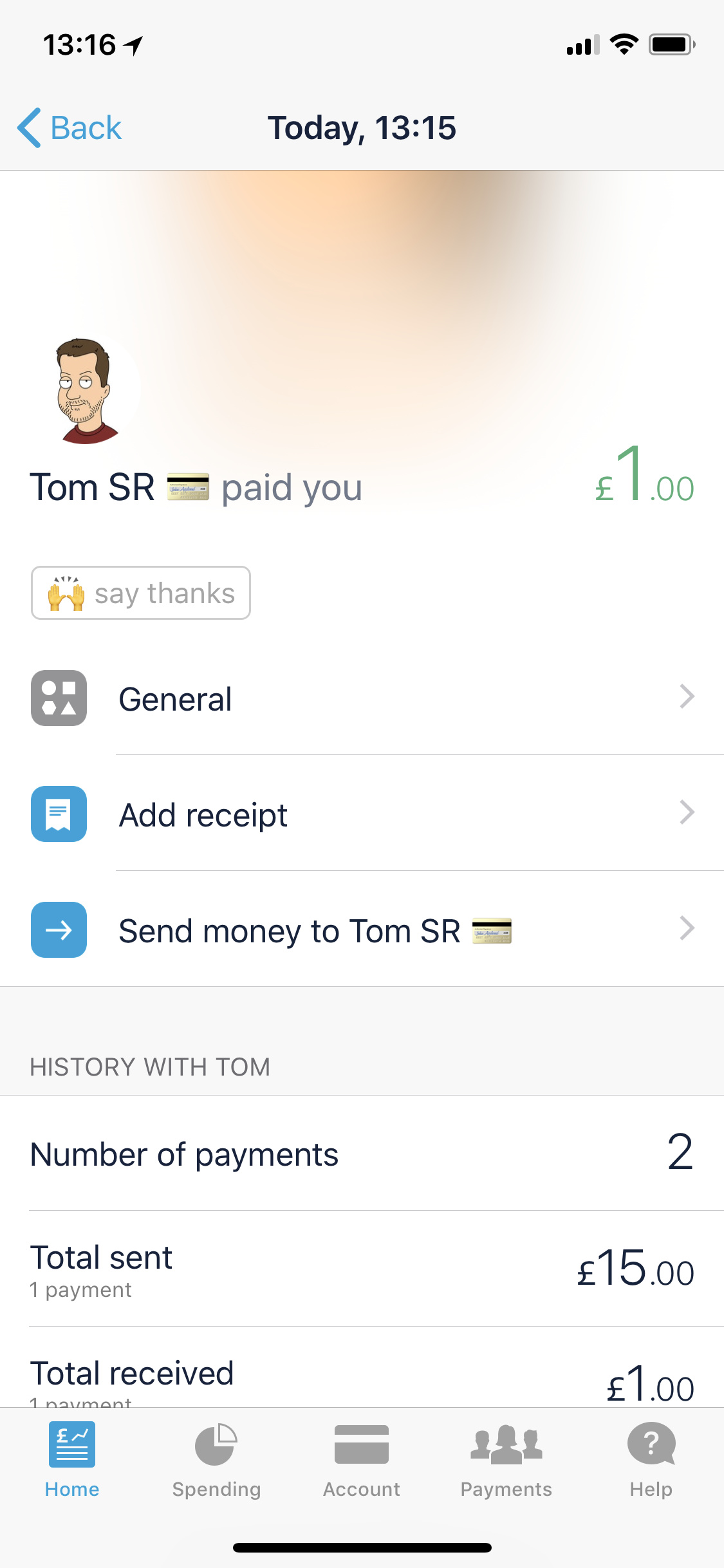Tap the say thanks button
This screenshot has width=724, height=1568.
click(x=141, y=593)
